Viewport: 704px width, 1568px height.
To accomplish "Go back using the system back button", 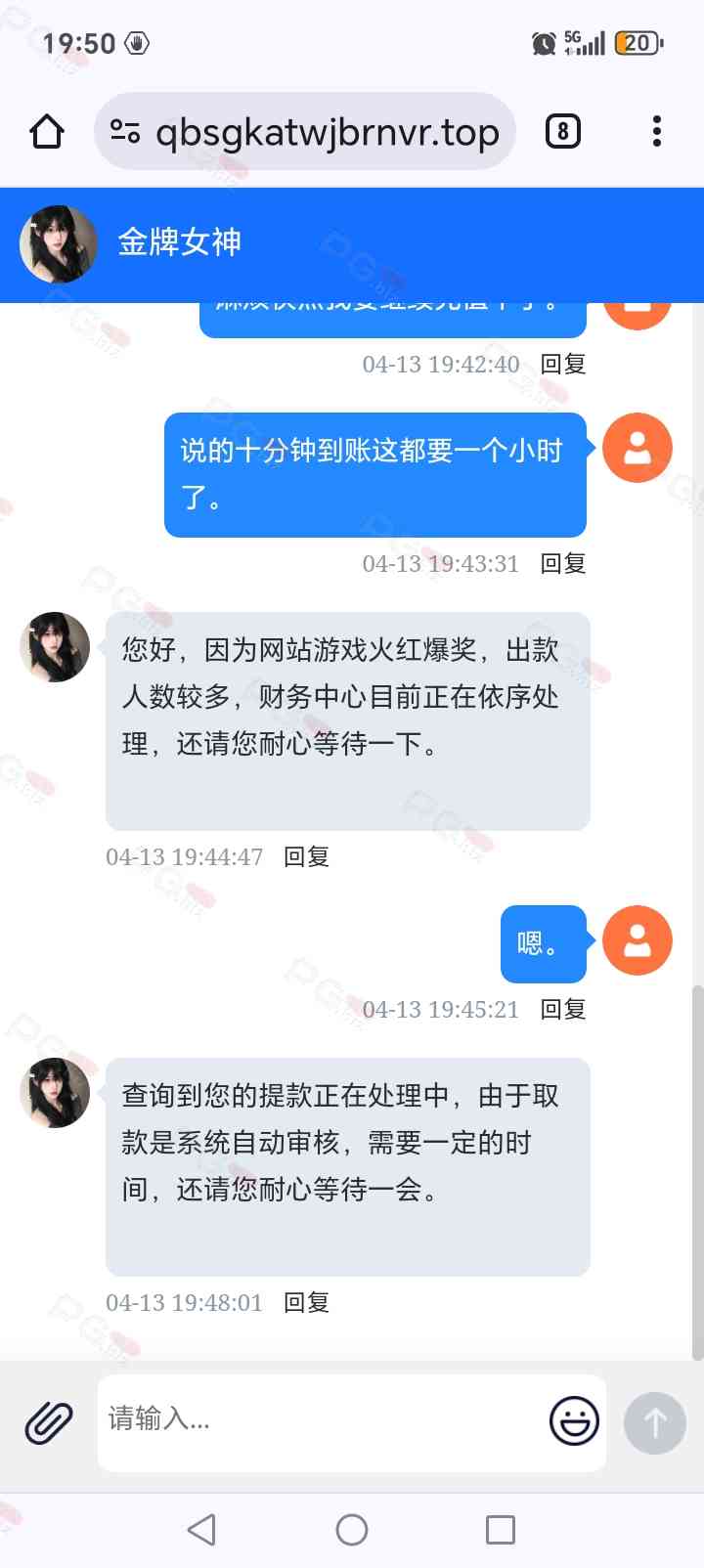I will coord(201,1530).
